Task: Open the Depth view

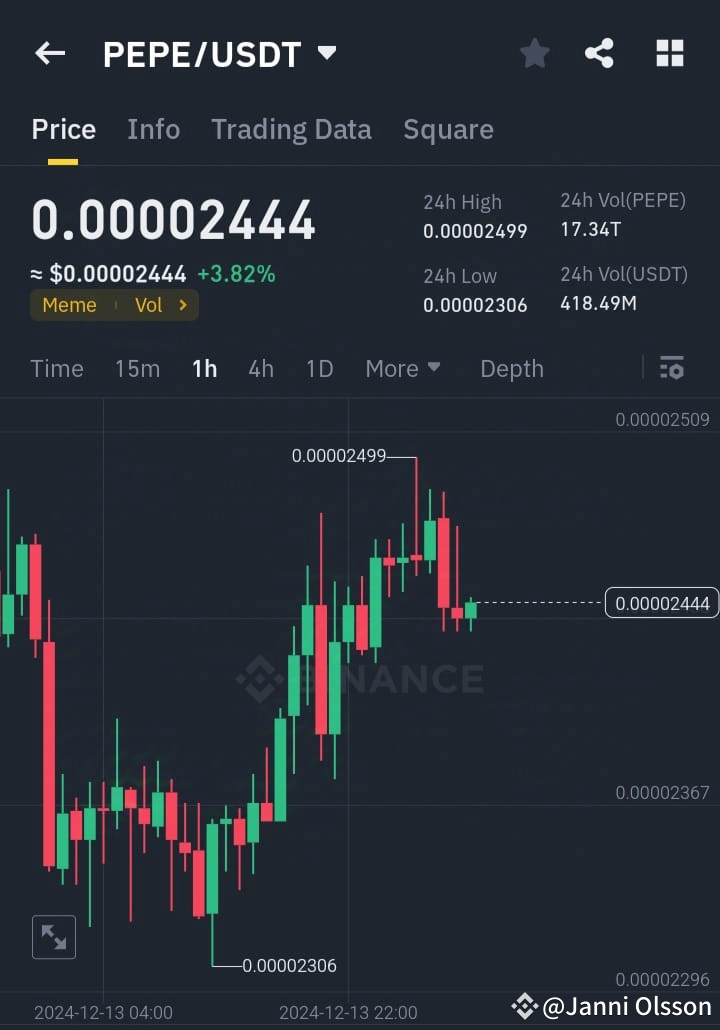Action: pos(511,368)
